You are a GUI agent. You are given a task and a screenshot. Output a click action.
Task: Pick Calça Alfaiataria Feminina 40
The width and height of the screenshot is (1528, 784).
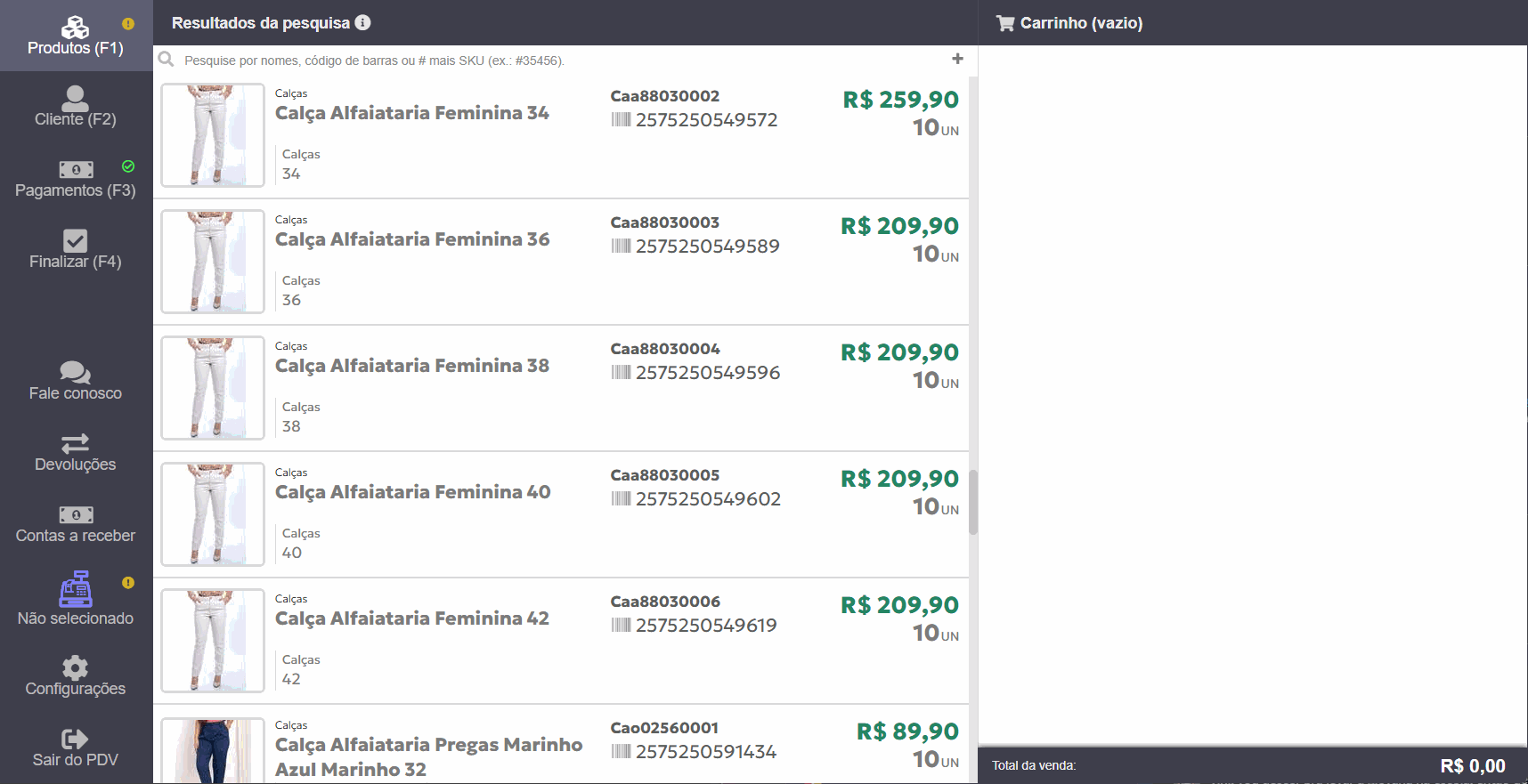tap(561, 514)
